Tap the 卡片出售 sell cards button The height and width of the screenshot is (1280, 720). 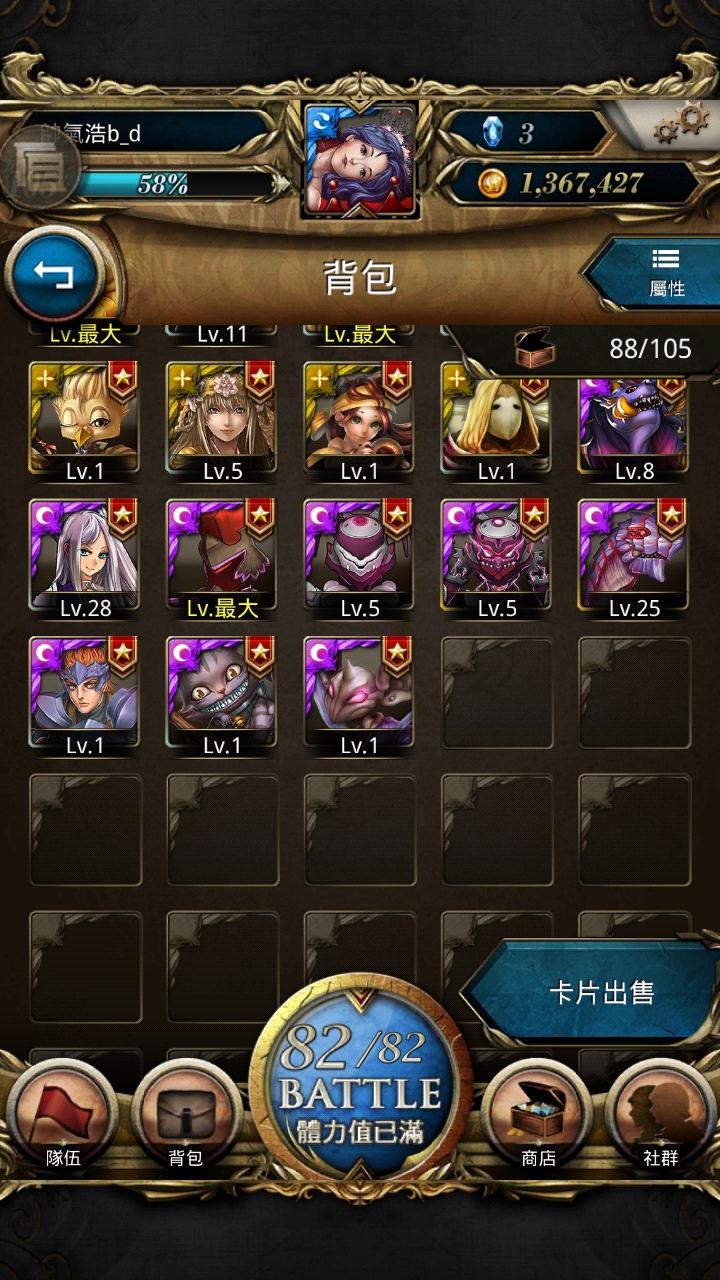click(x=600, y=992)
